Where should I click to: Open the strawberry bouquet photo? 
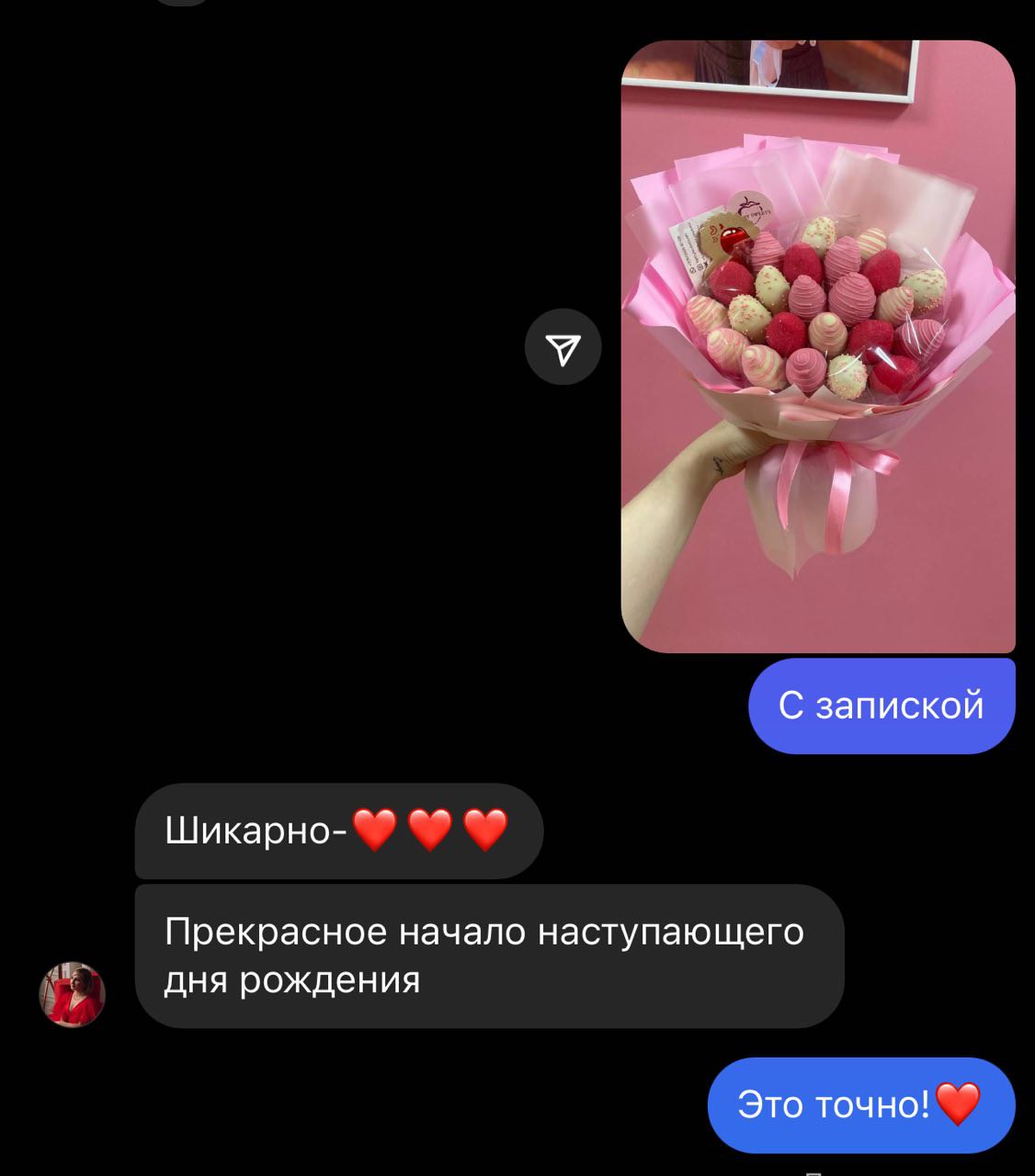817,346
